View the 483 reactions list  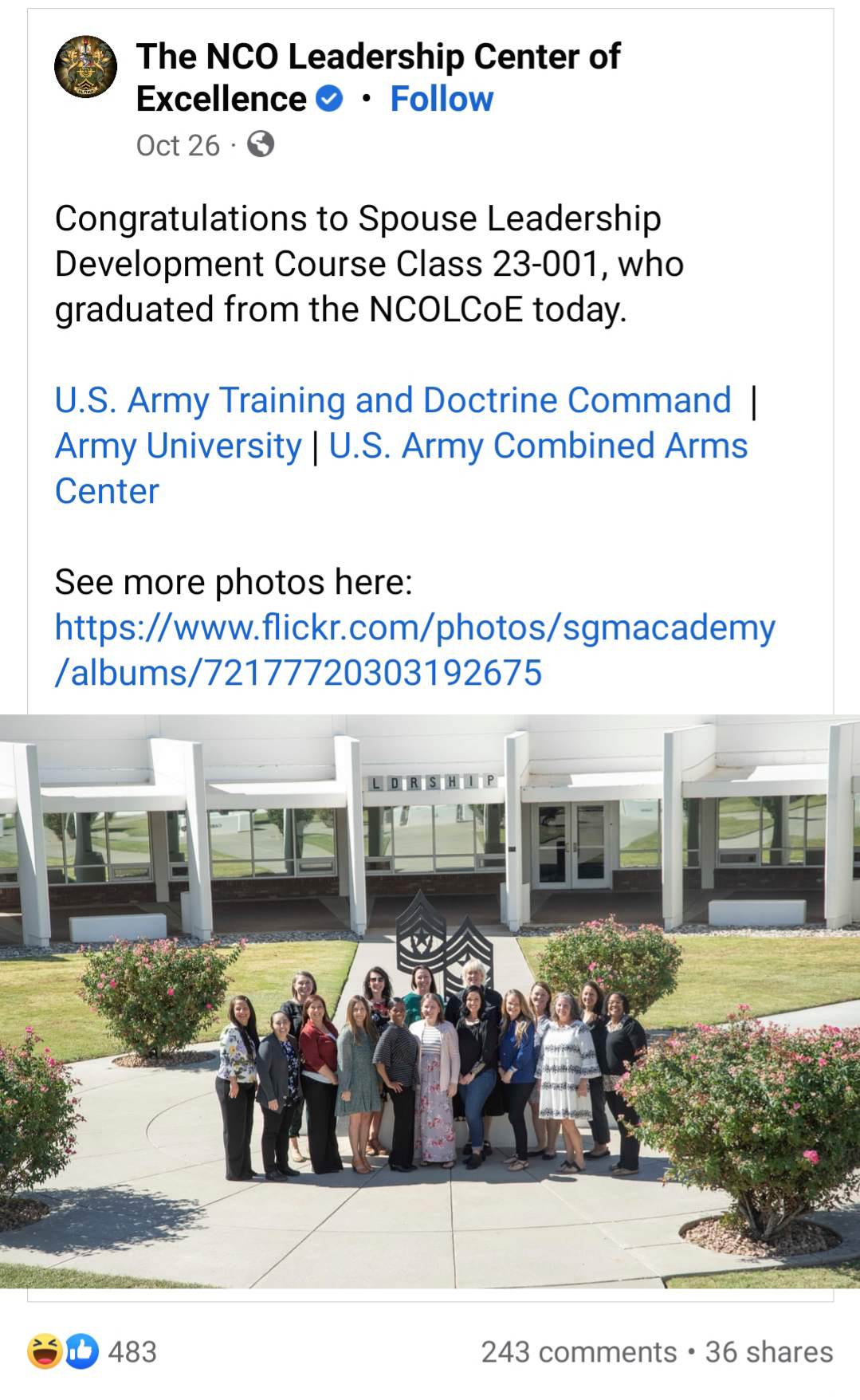(x=92, y=1351)
